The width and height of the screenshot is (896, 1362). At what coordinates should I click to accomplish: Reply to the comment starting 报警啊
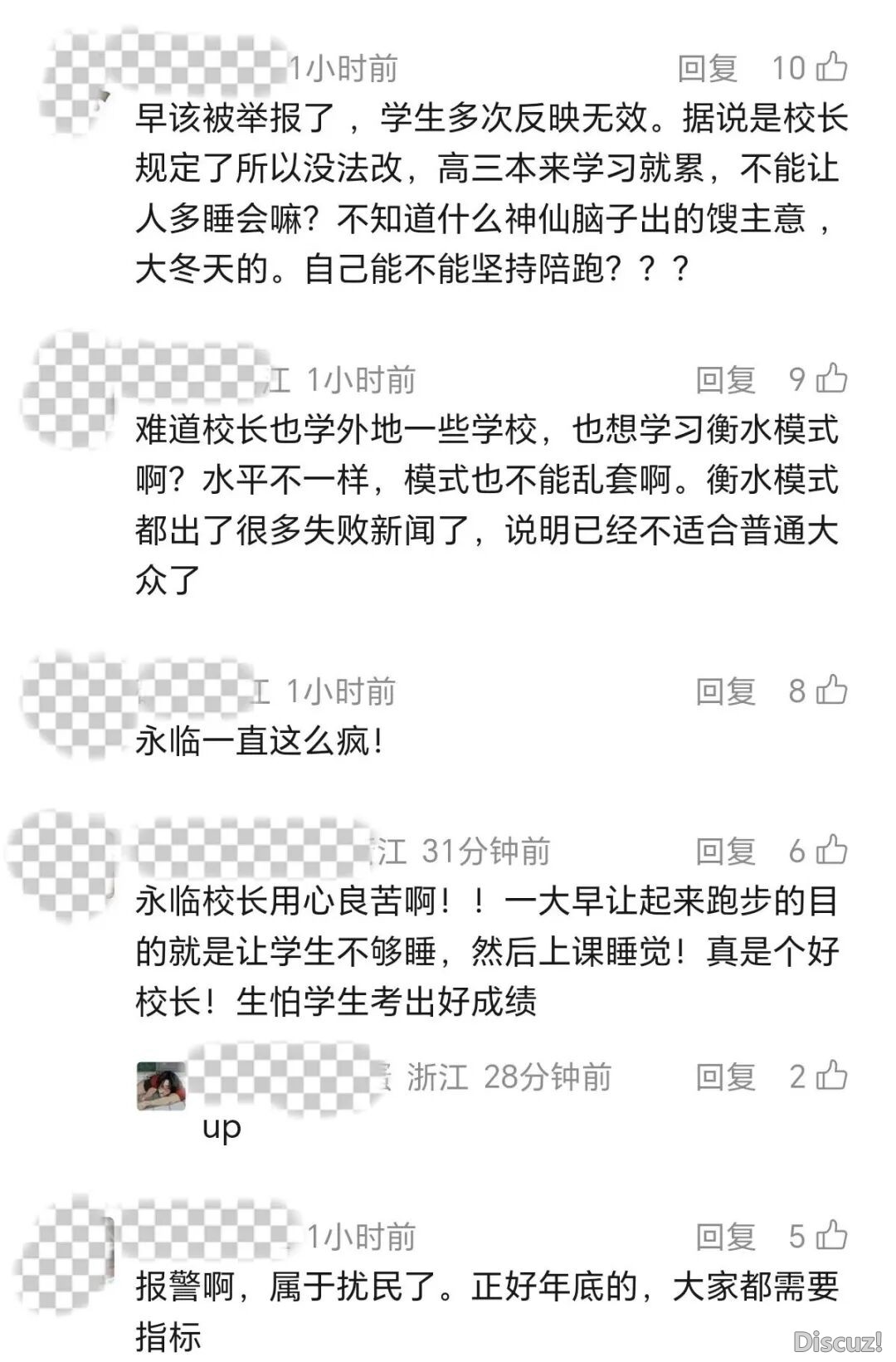point(725,1238)
